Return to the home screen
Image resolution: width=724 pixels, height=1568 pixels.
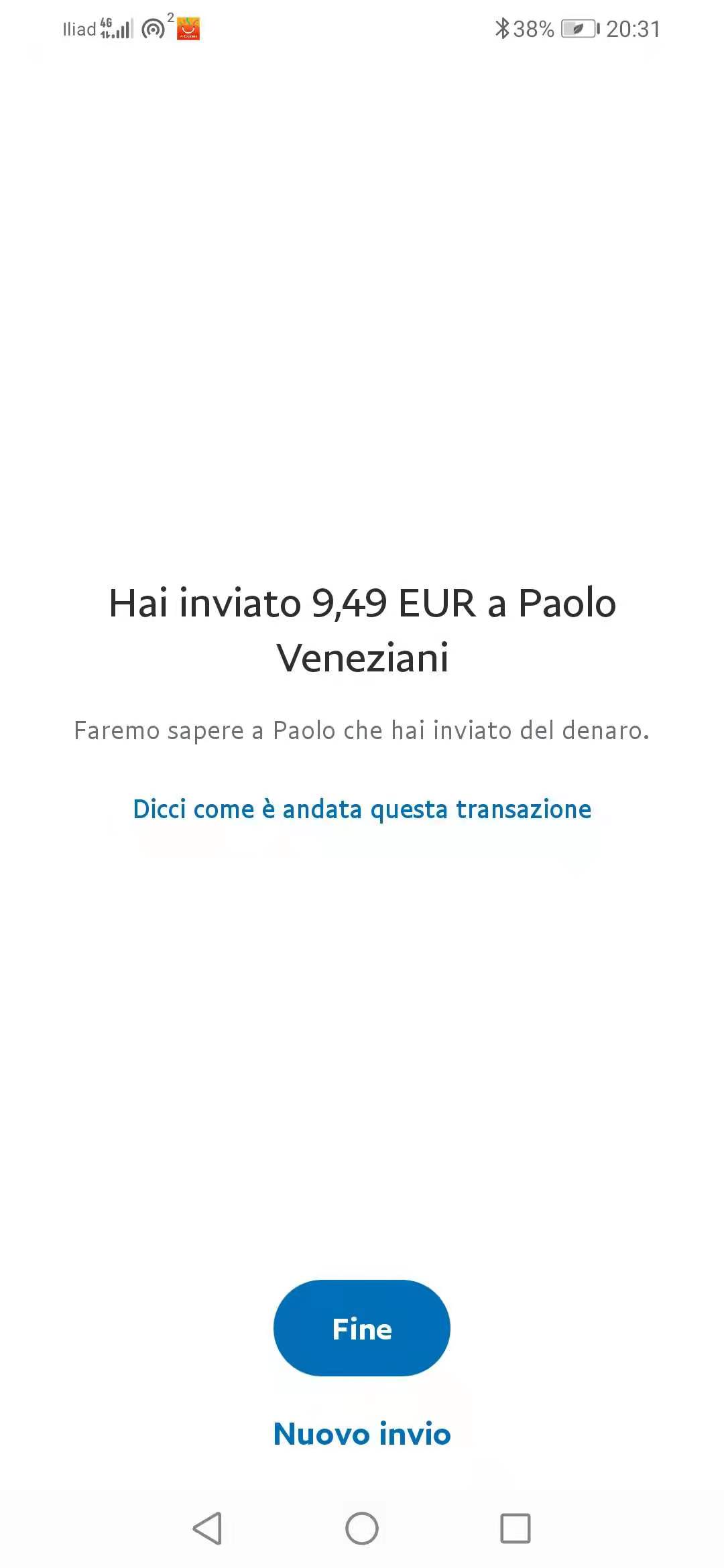coord(362,1528)
